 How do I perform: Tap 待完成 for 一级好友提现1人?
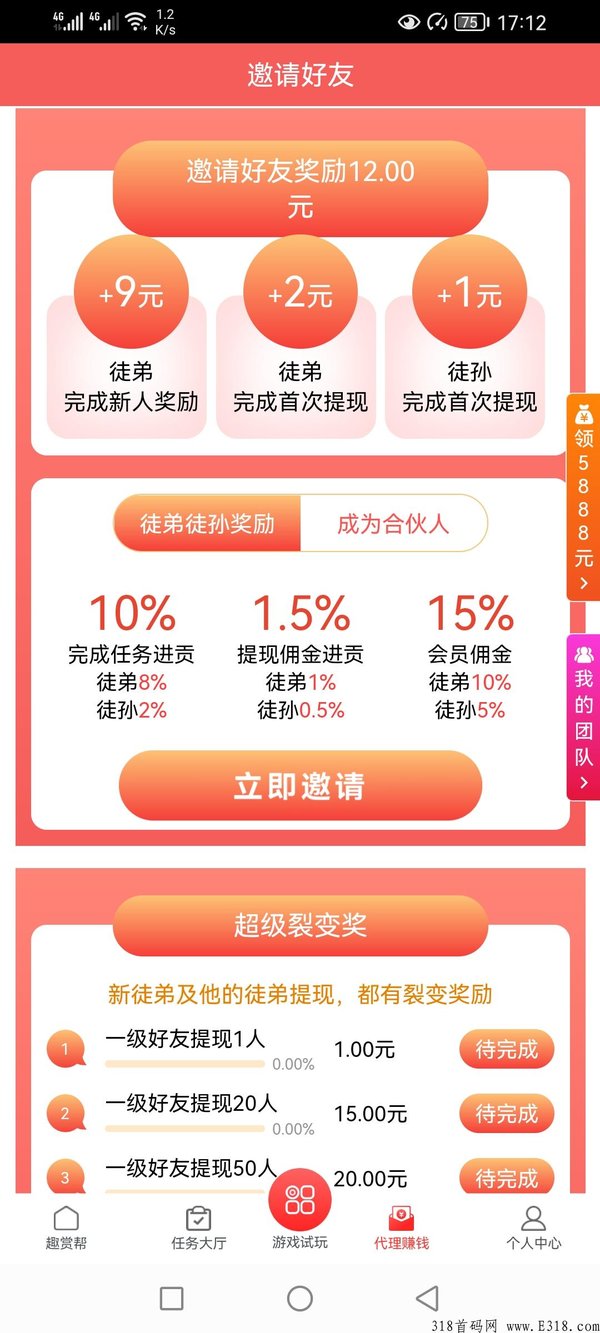tap(506, 1050)
